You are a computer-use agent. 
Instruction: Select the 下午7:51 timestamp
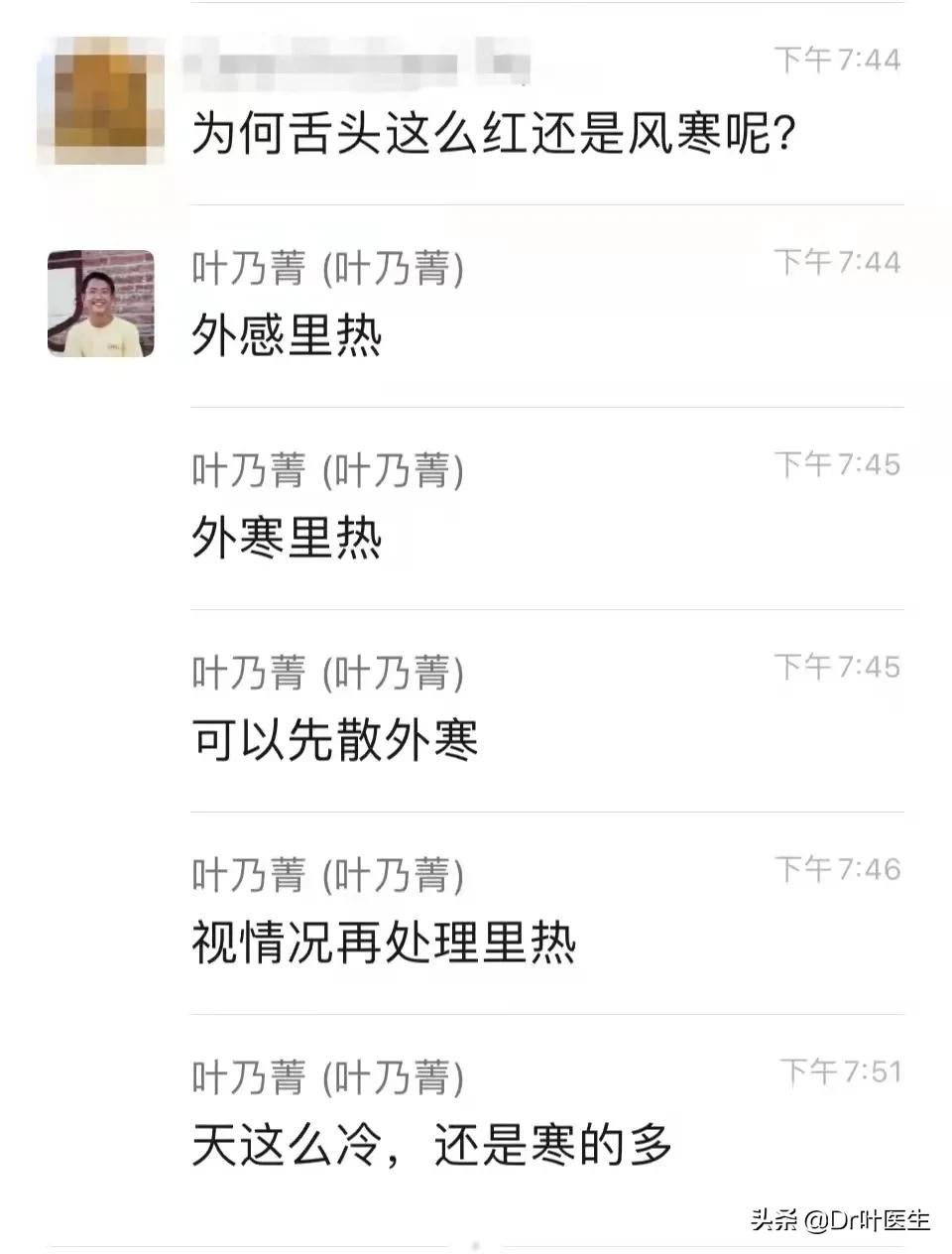point(839,1065)
